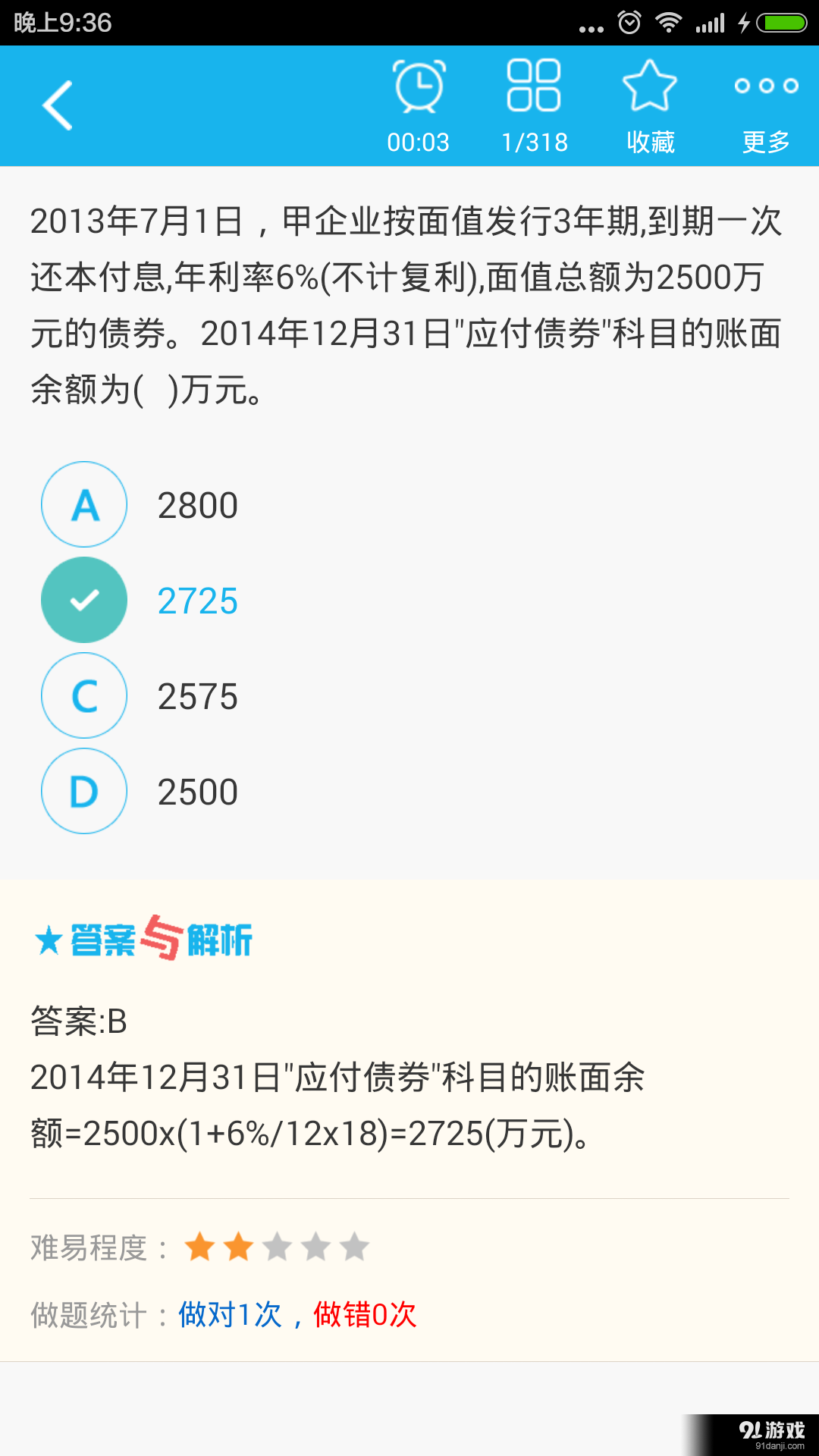Select answer option C (2575)
Image resolution: width=819 pixels, height=1456 pixels.
coord(83,696)
